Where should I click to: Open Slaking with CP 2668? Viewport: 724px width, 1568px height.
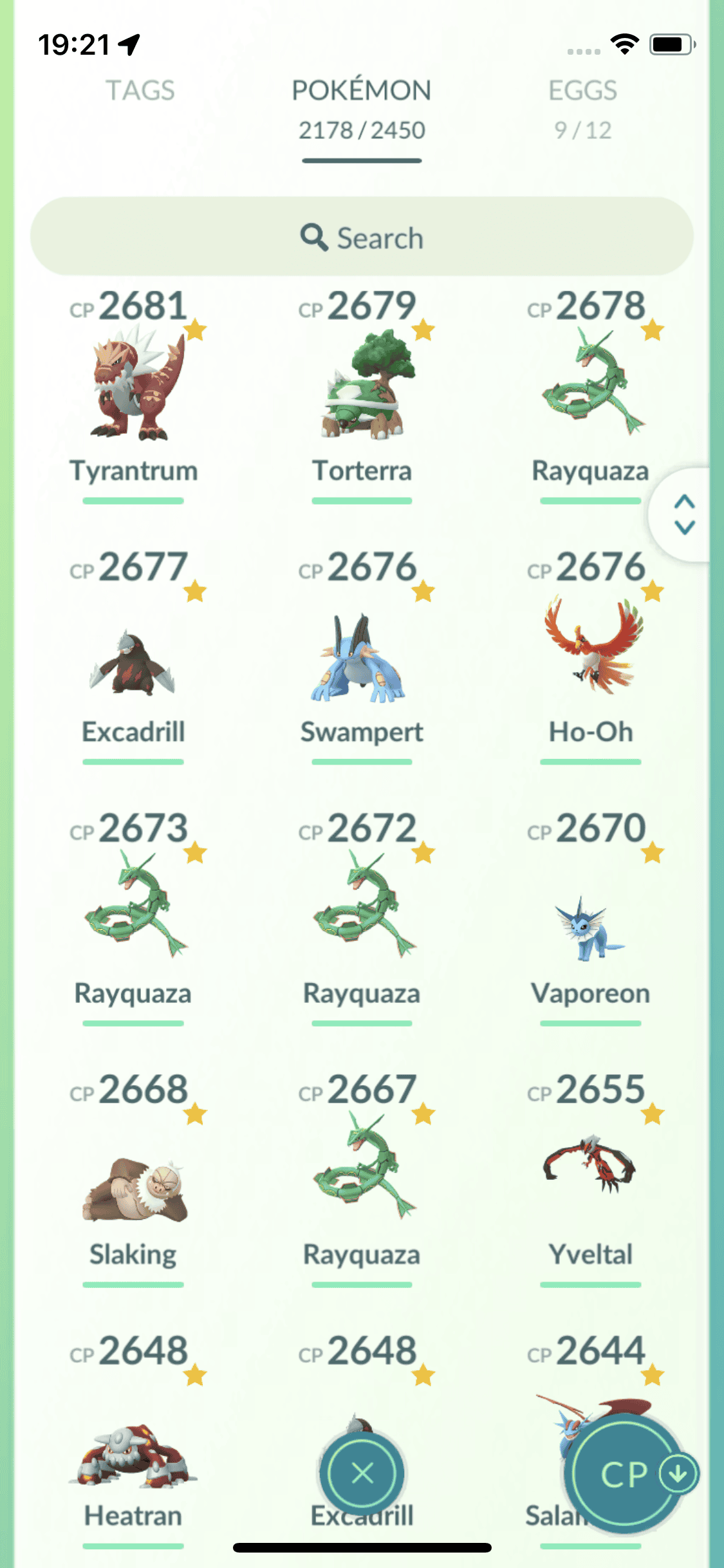point(133,1184)
